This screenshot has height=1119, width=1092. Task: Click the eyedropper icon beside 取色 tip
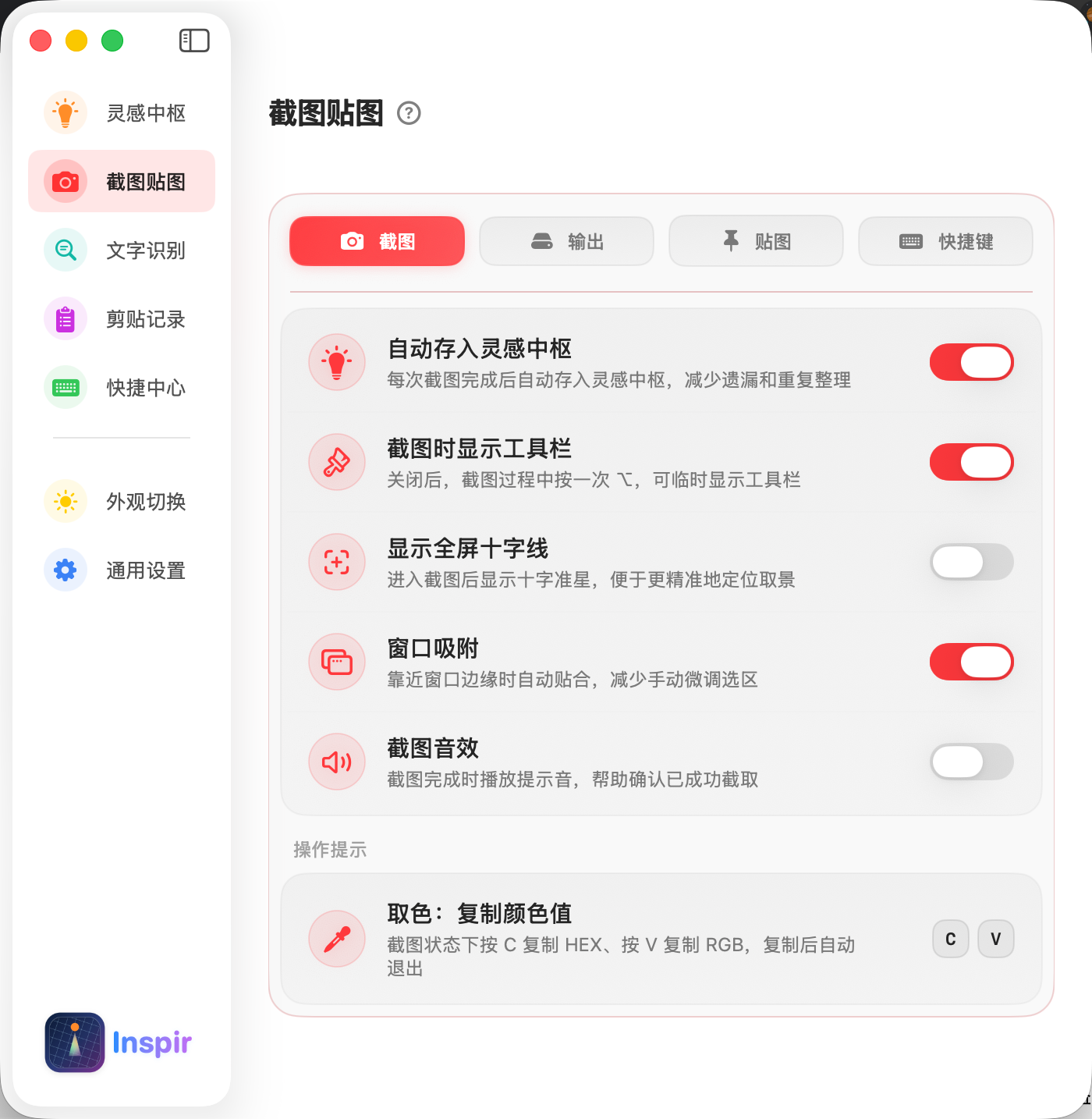(337, 939)
